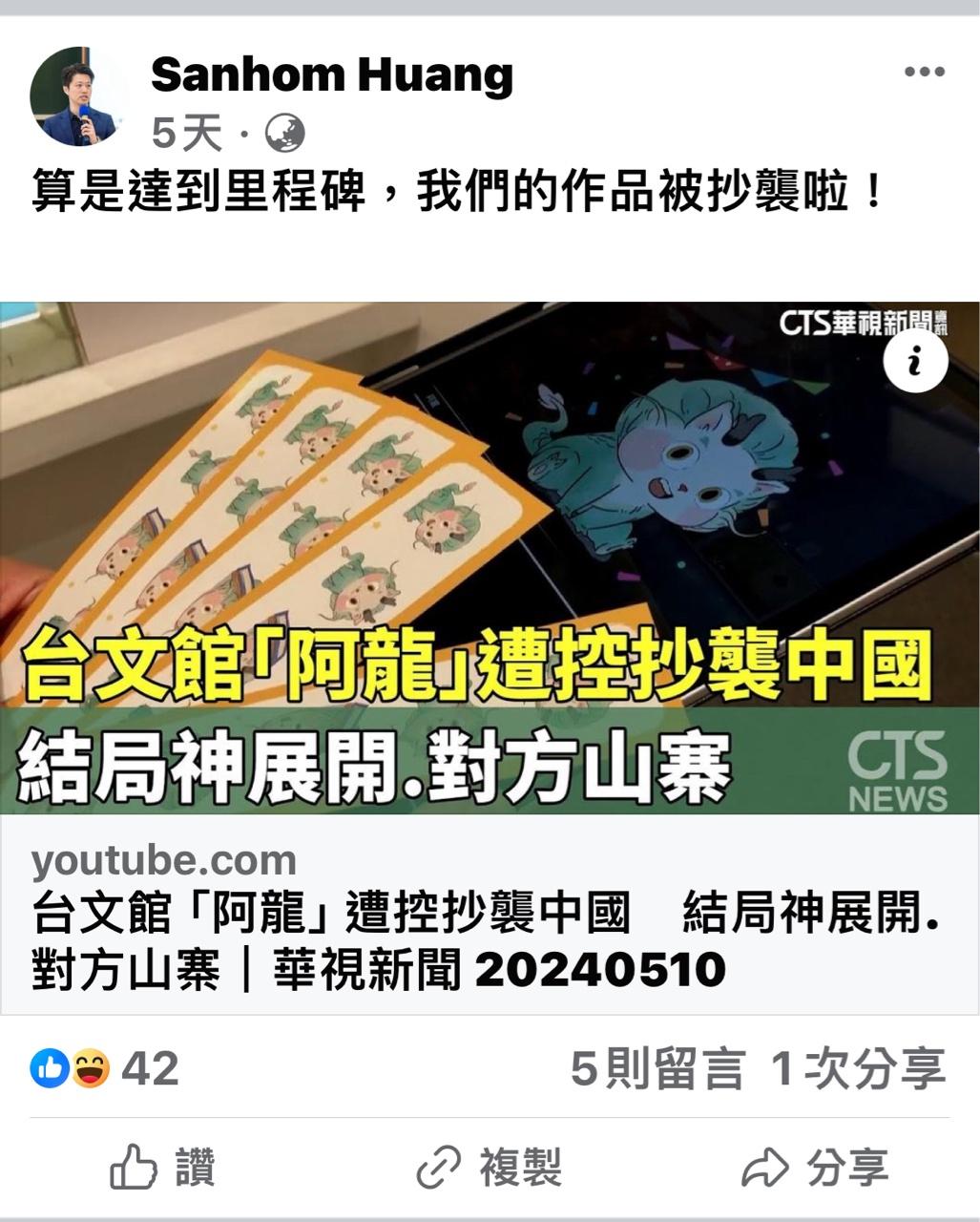Like the post with the 讚 button
The image size is (980, 1222).
tap(163, 1168)
